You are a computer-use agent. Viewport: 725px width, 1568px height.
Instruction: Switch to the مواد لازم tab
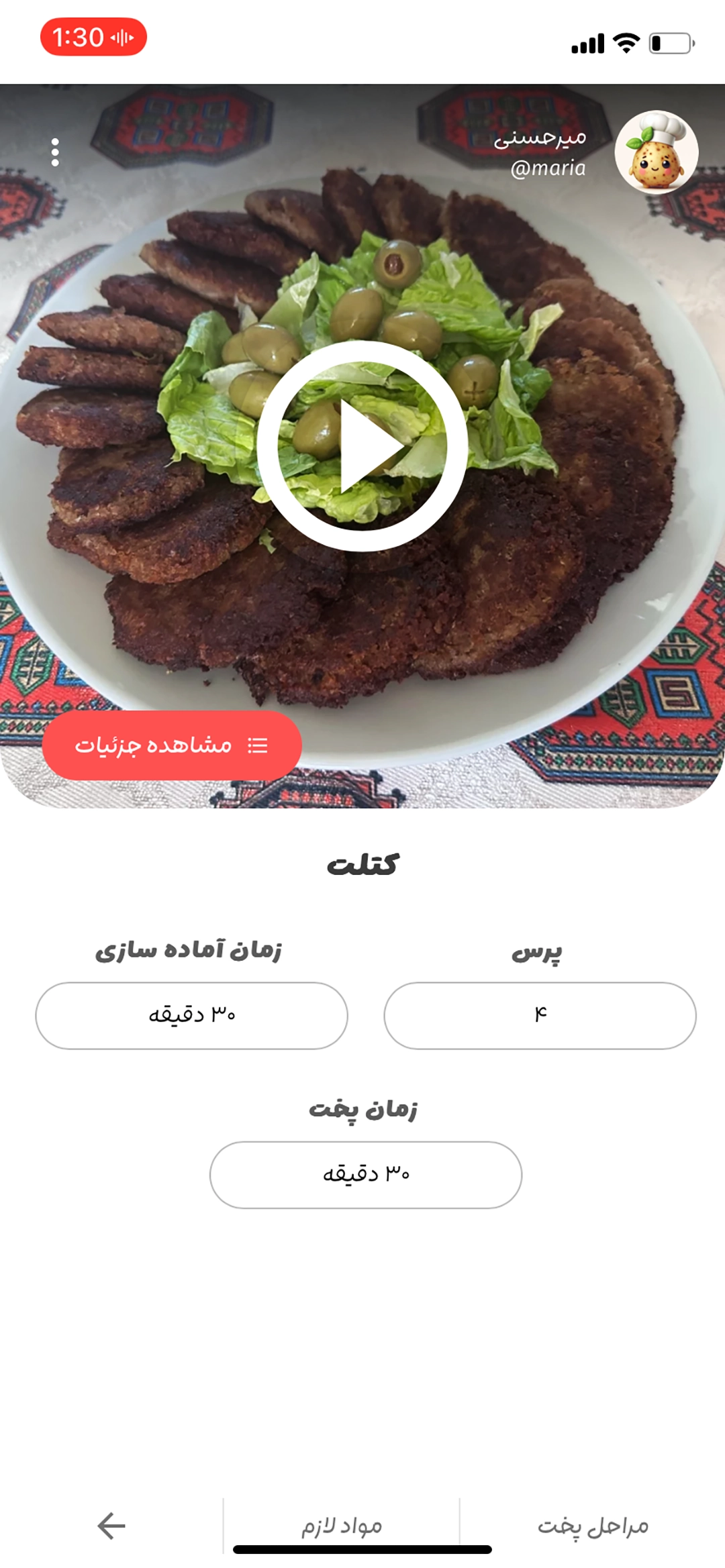pos(341,1526)
